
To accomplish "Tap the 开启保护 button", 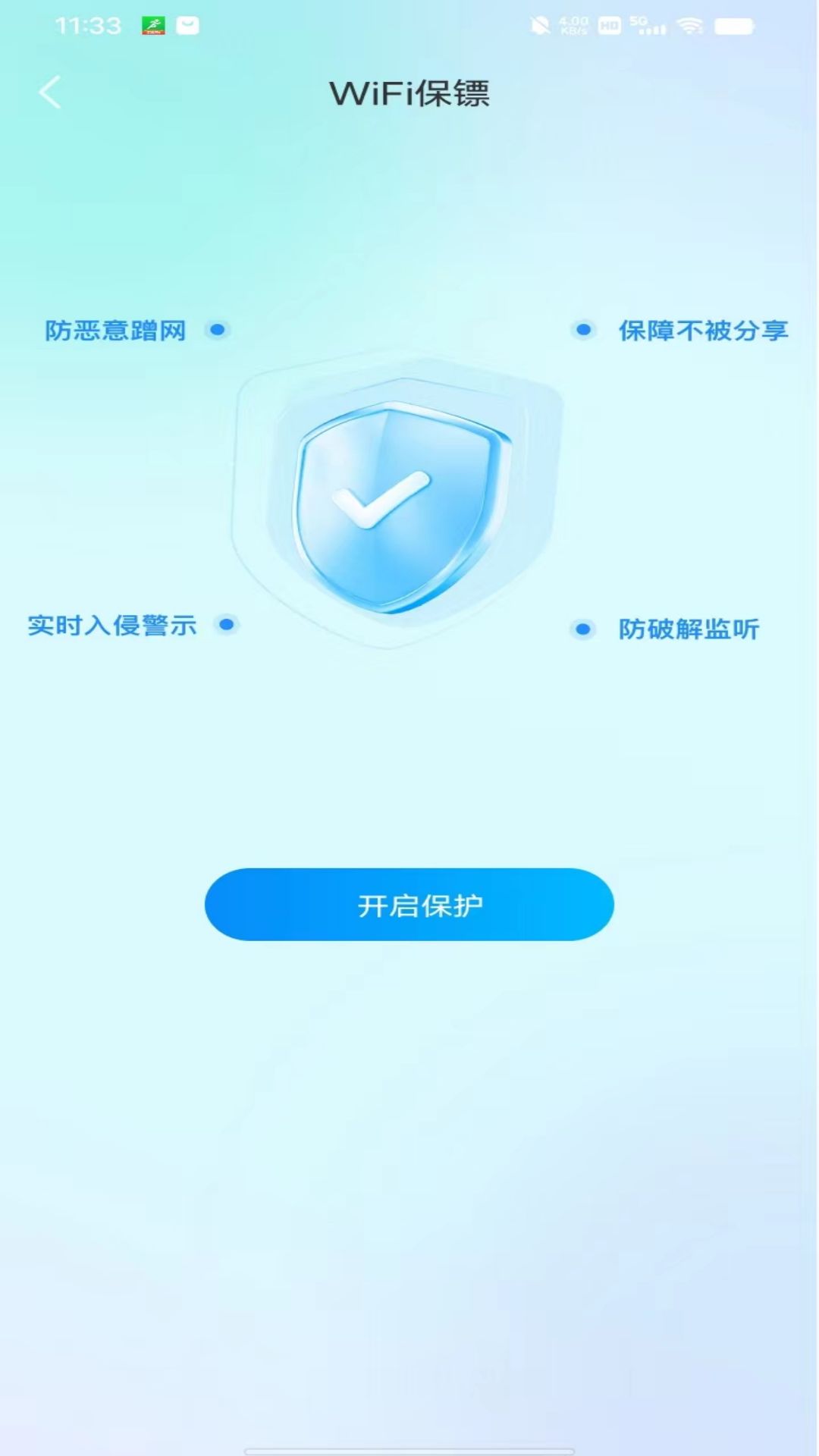I will click(x=409, y=905).
